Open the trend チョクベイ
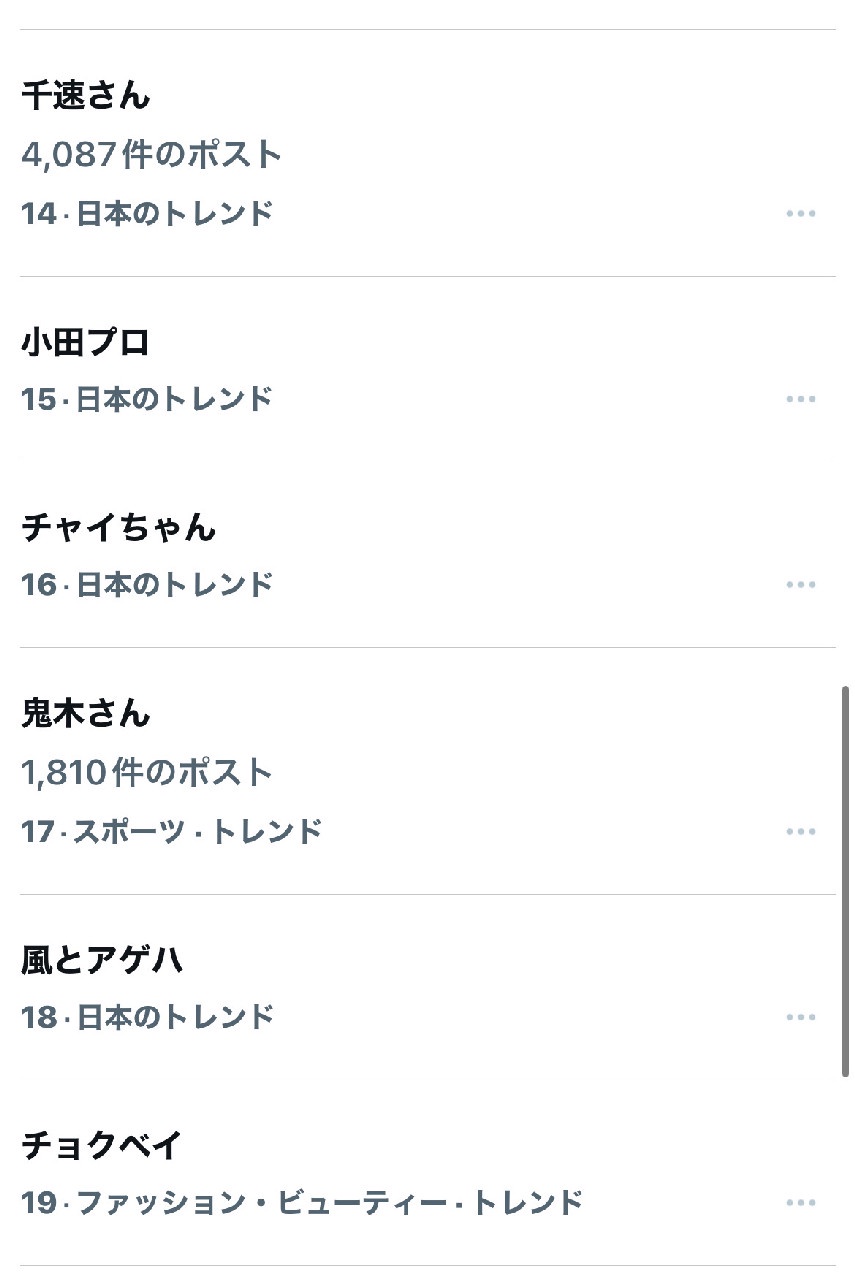 pos(102,1146)
